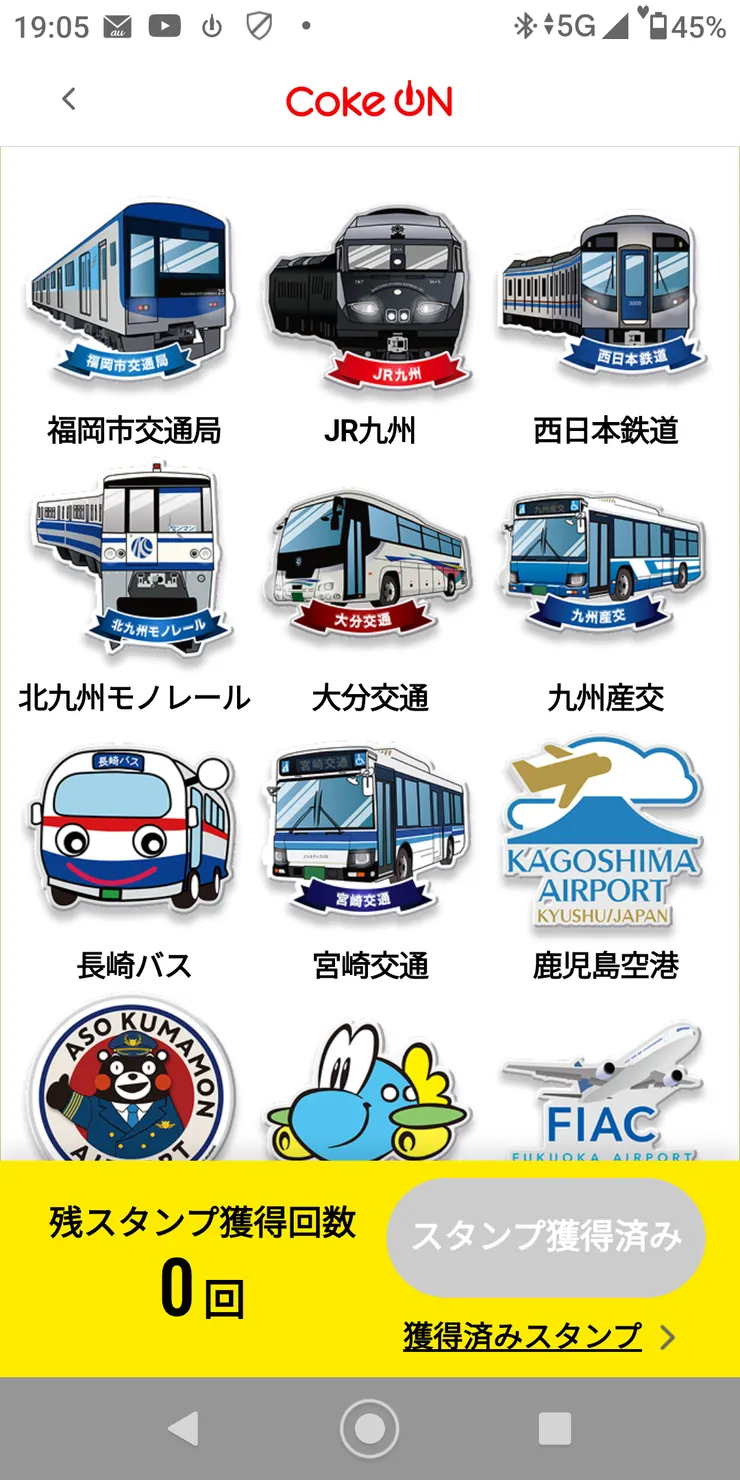This screenshot has height=1480, width=740.
Task: Select the FIAC Fukuoka Airport stamp
Action: pyautogui.click(x=602, y=1090)
